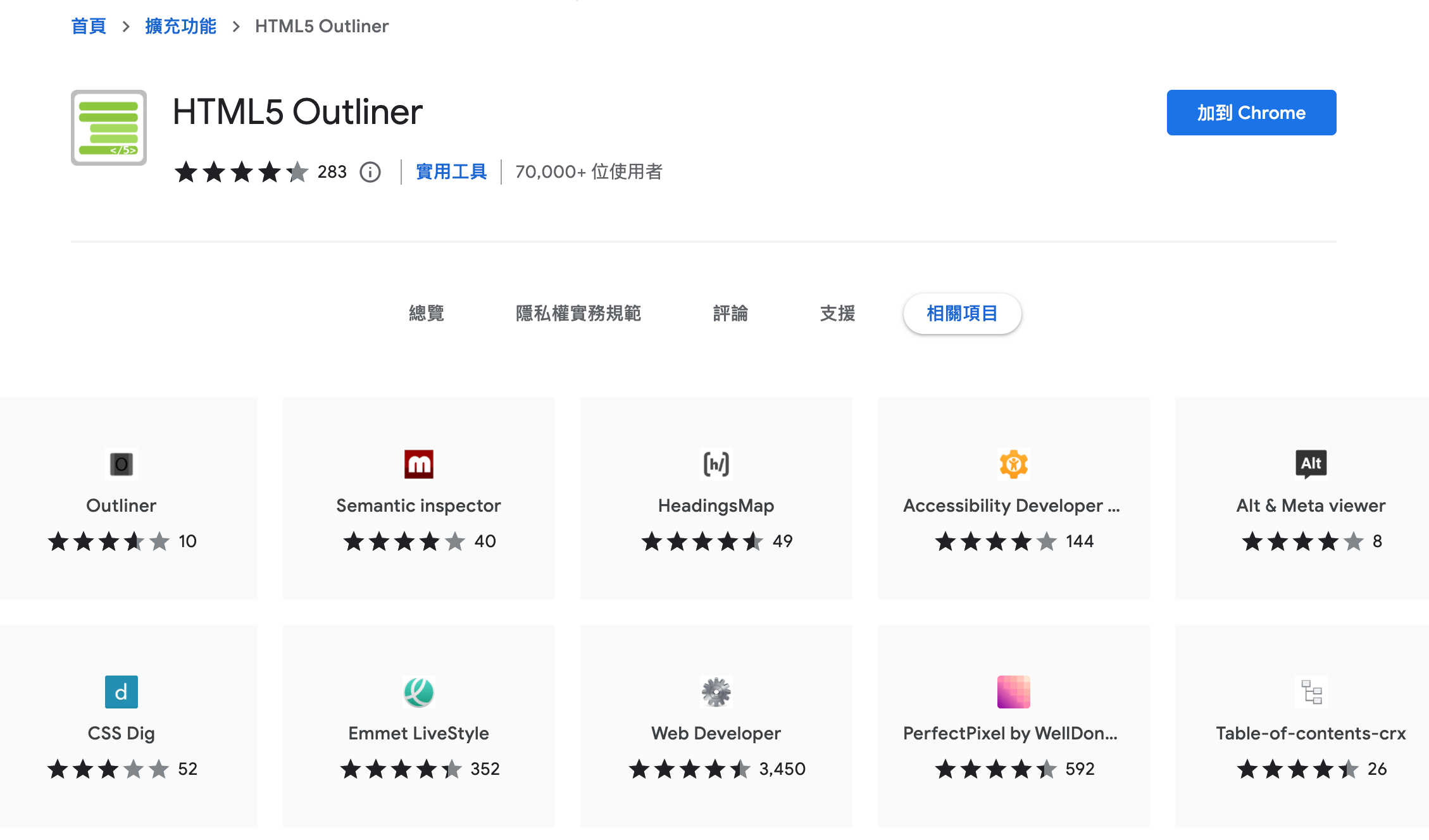Switch to the 評論 tab

(730, 313)
